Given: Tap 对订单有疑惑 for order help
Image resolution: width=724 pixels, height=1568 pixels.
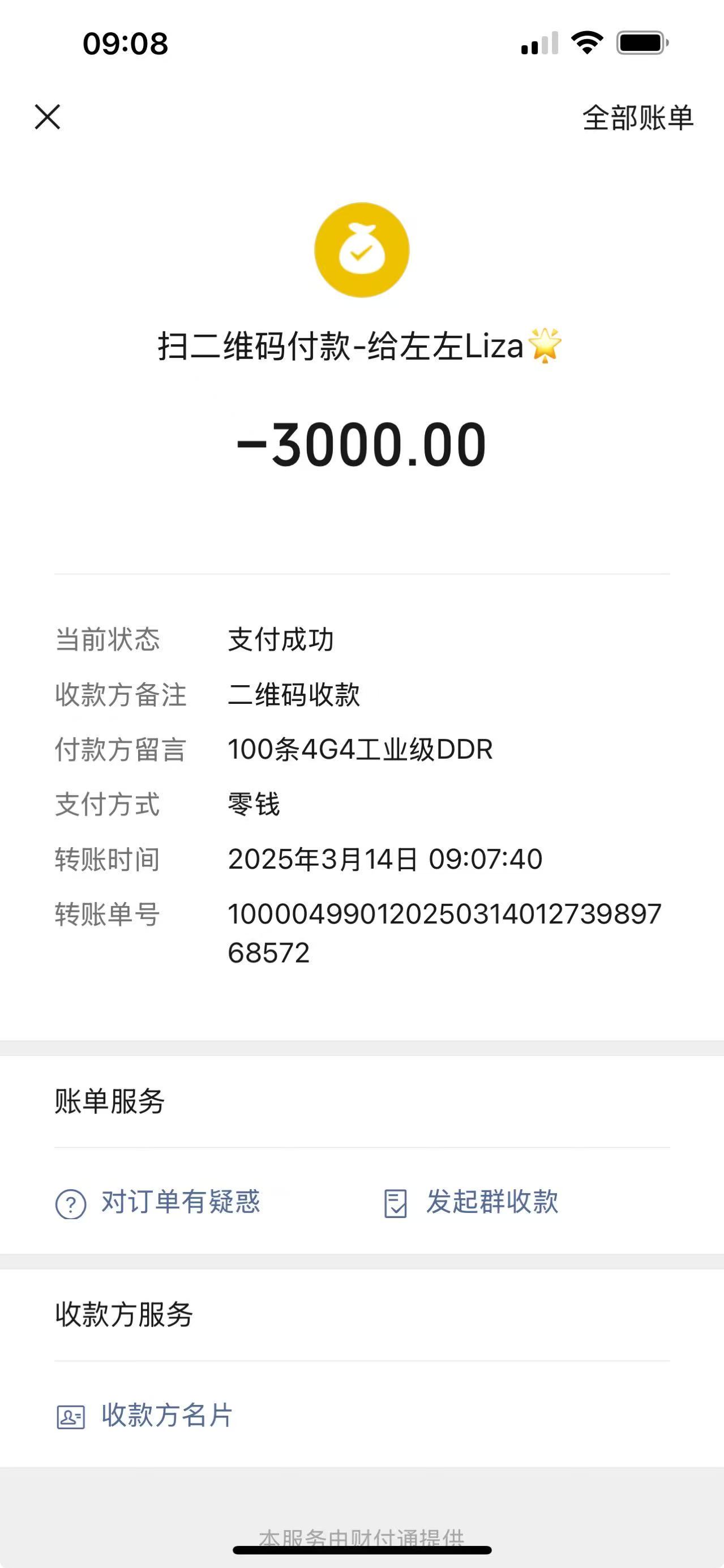Looking at the screenshot, I should point(157,1202).
